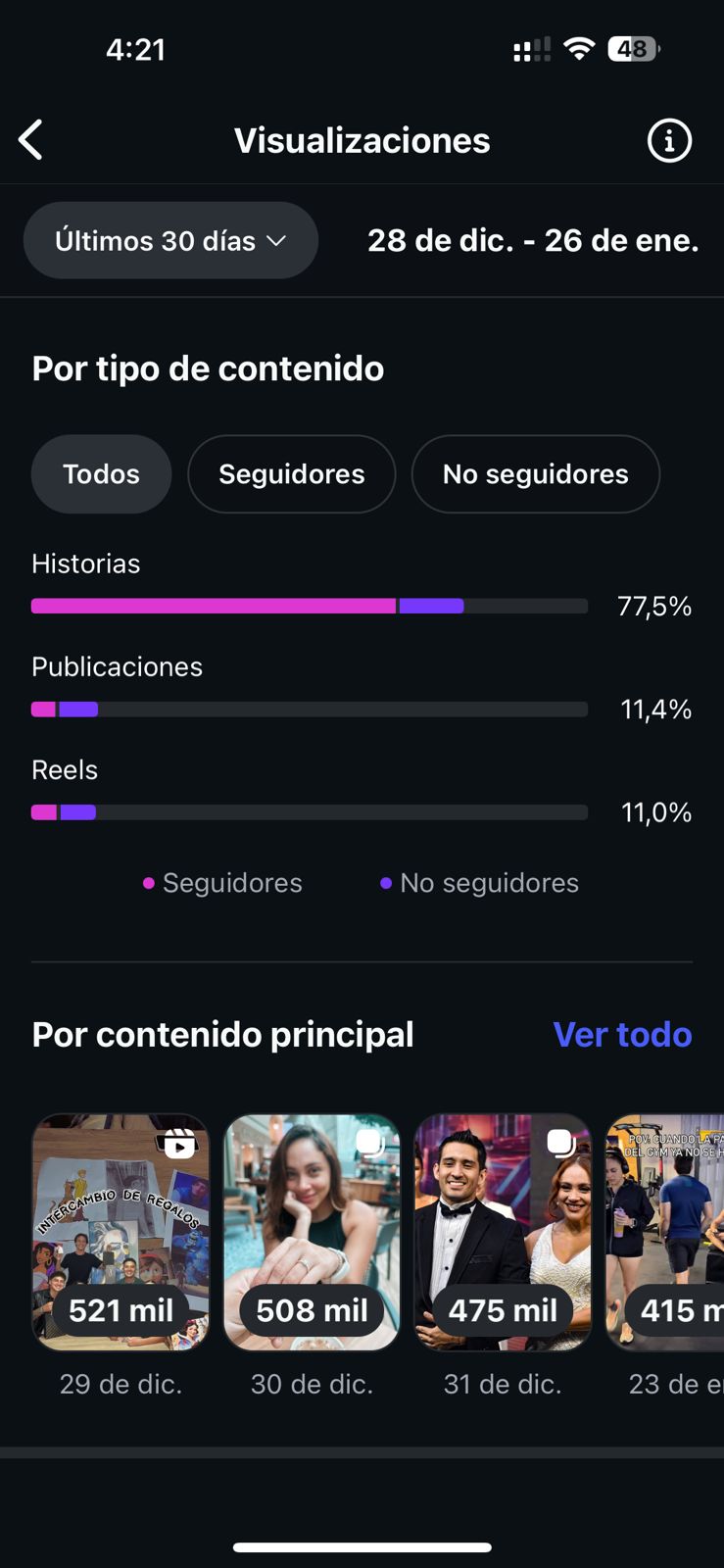Open the 521 mil reel from 29 de dic.

point(121,1232)
